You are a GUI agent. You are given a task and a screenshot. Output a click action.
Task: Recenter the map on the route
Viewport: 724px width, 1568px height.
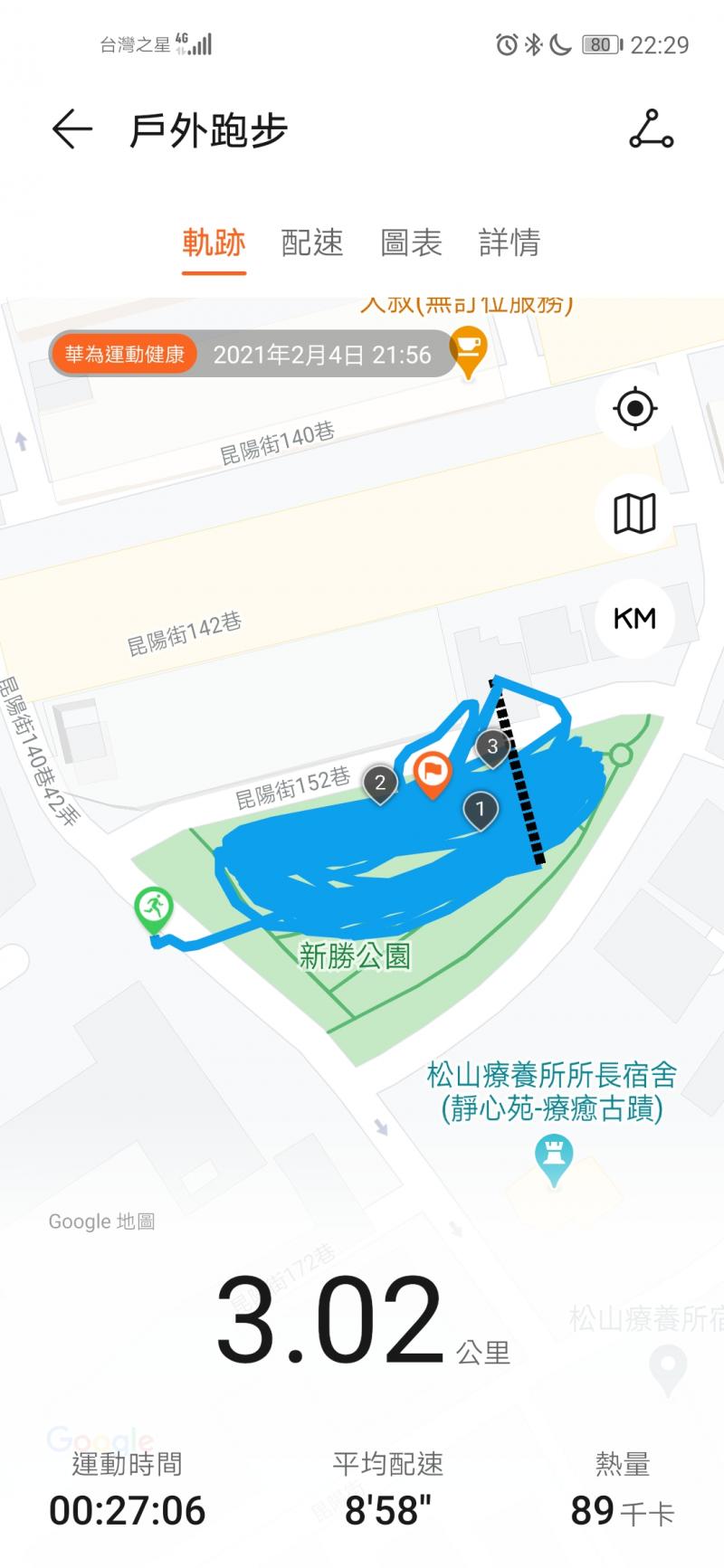[x=634, y=409]
